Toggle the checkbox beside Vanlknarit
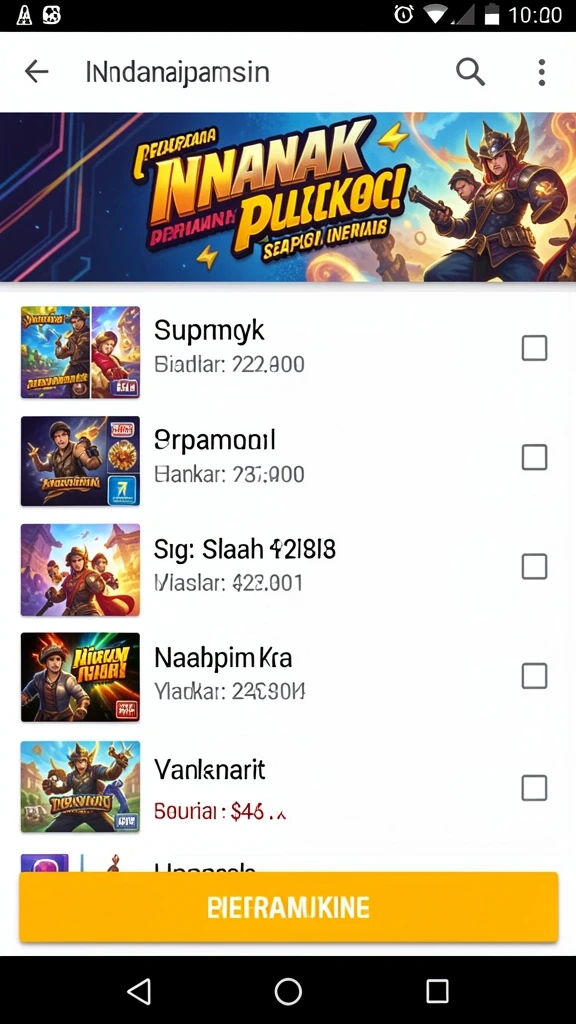Image resolution: width=576 pixels, height=1024 pixels. [x=534, y=788]
